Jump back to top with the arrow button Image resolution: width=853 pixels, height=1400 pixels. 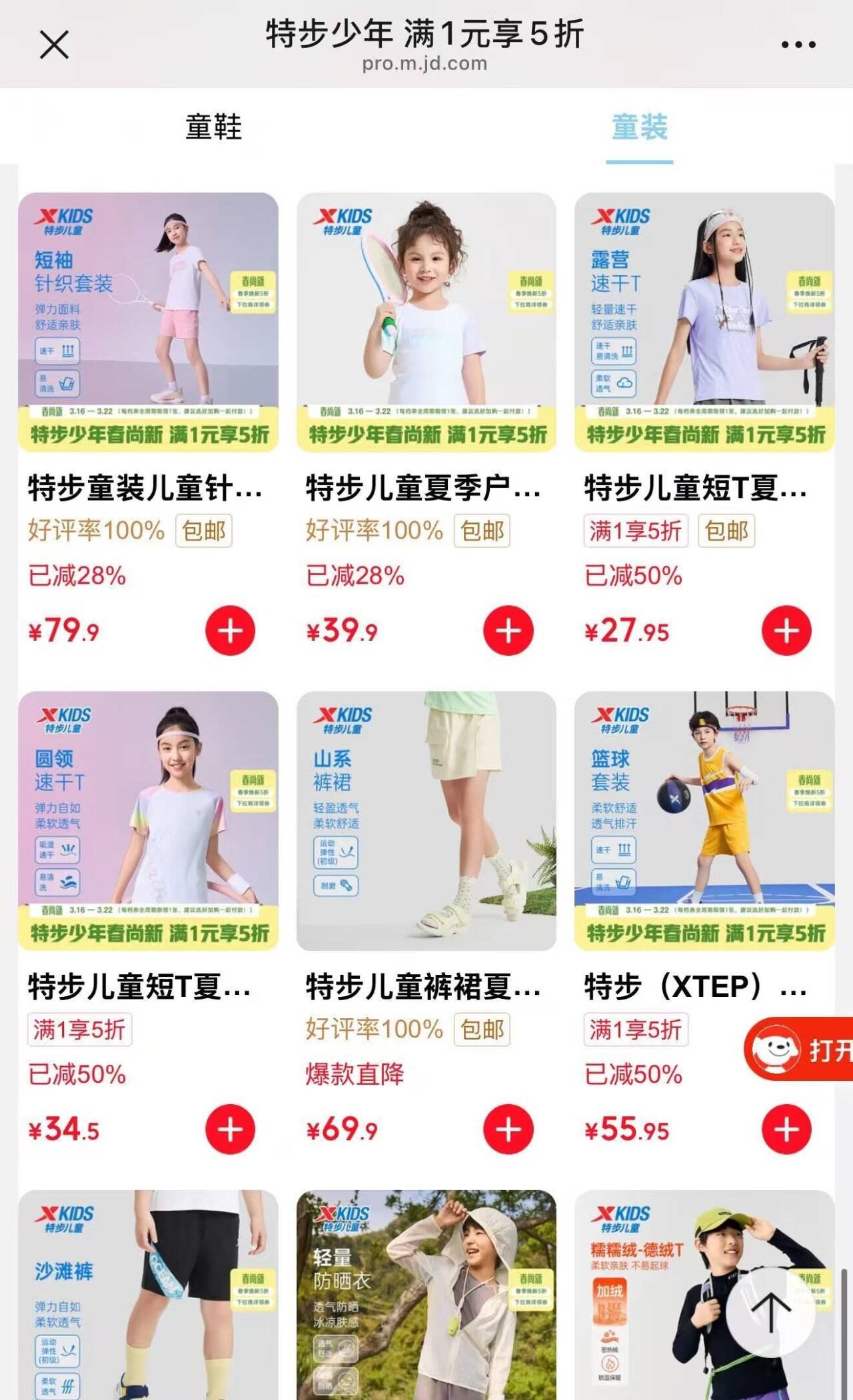770,1312
